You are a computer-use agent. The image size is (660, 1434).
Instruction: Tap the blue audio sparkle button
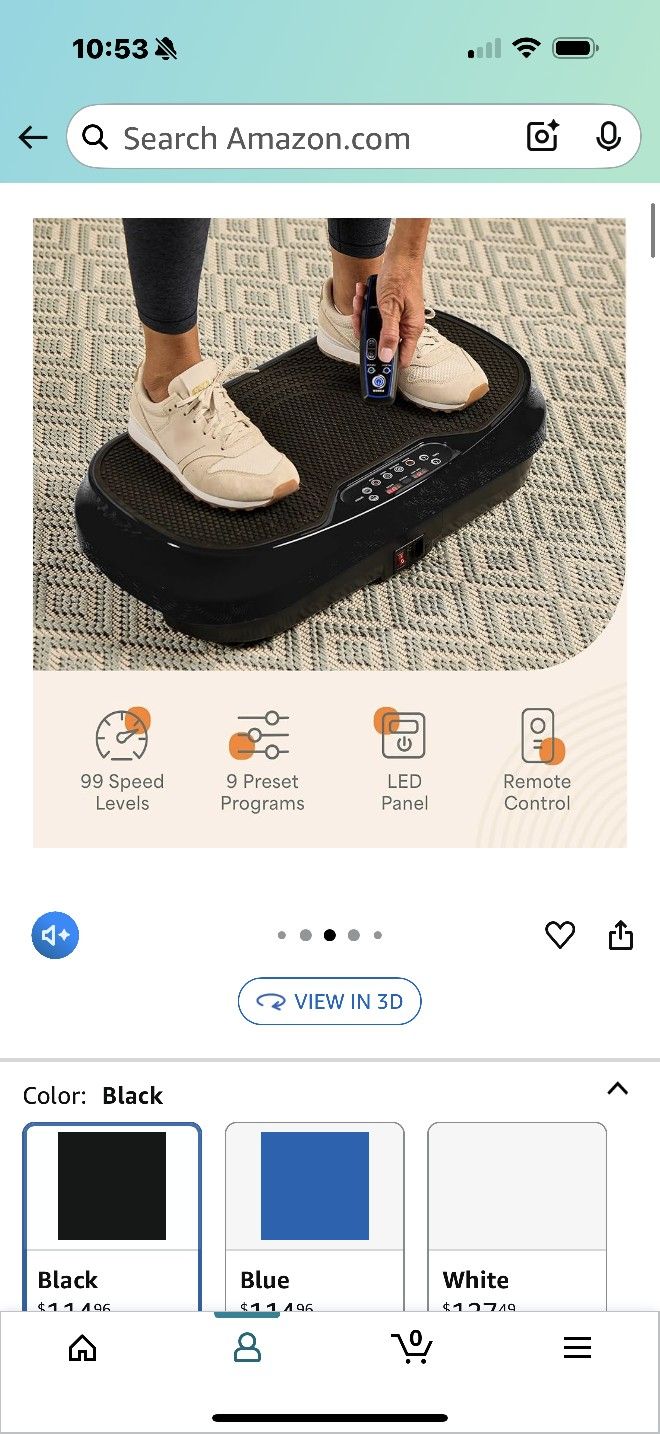pyautogui.click(x=55, y=936)
